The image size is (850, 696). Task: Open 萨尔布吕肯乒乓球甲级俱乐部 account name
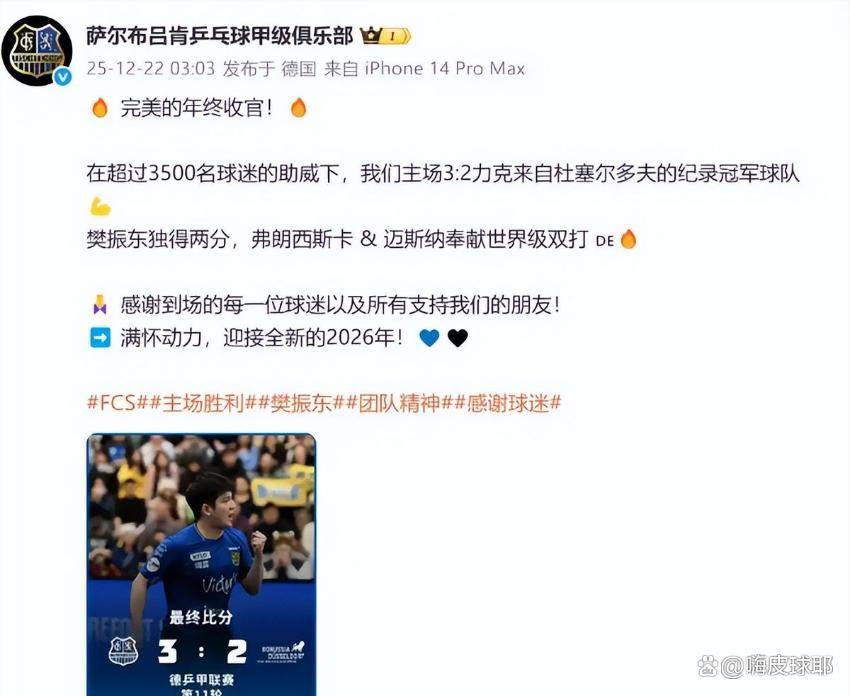[x=220, y=36]
